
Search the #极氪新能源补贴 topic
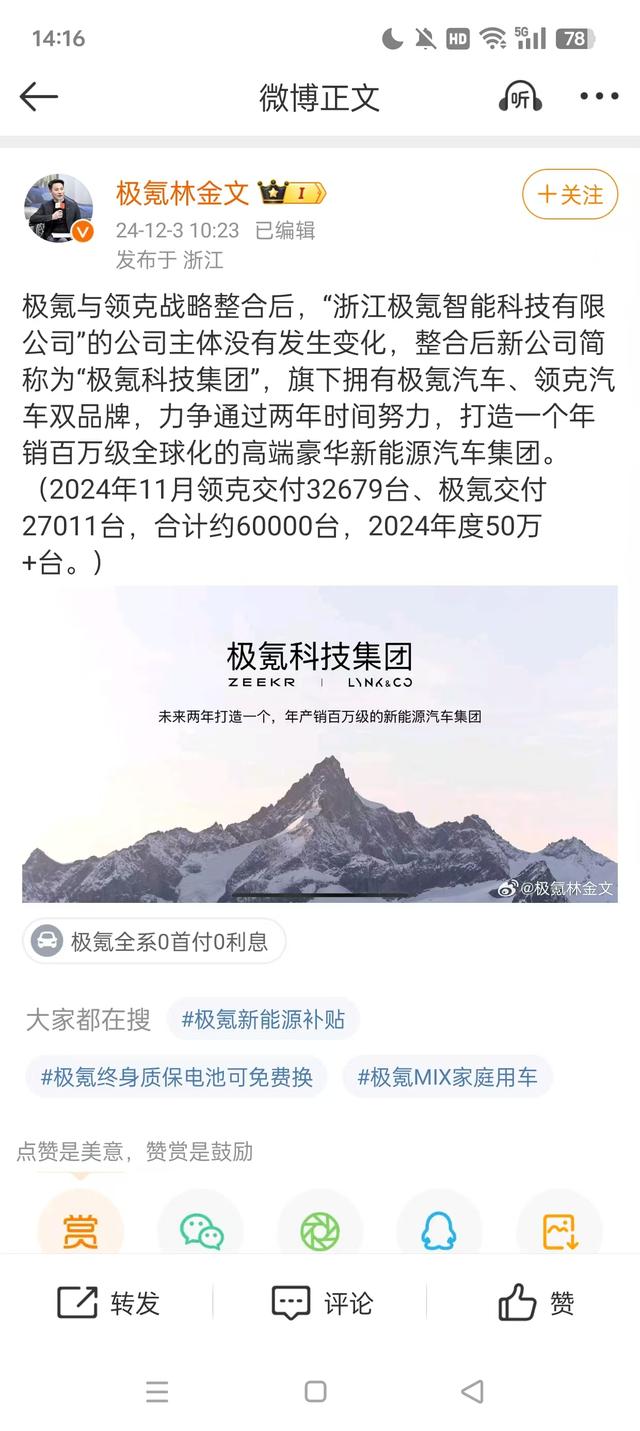(263, 1019)
